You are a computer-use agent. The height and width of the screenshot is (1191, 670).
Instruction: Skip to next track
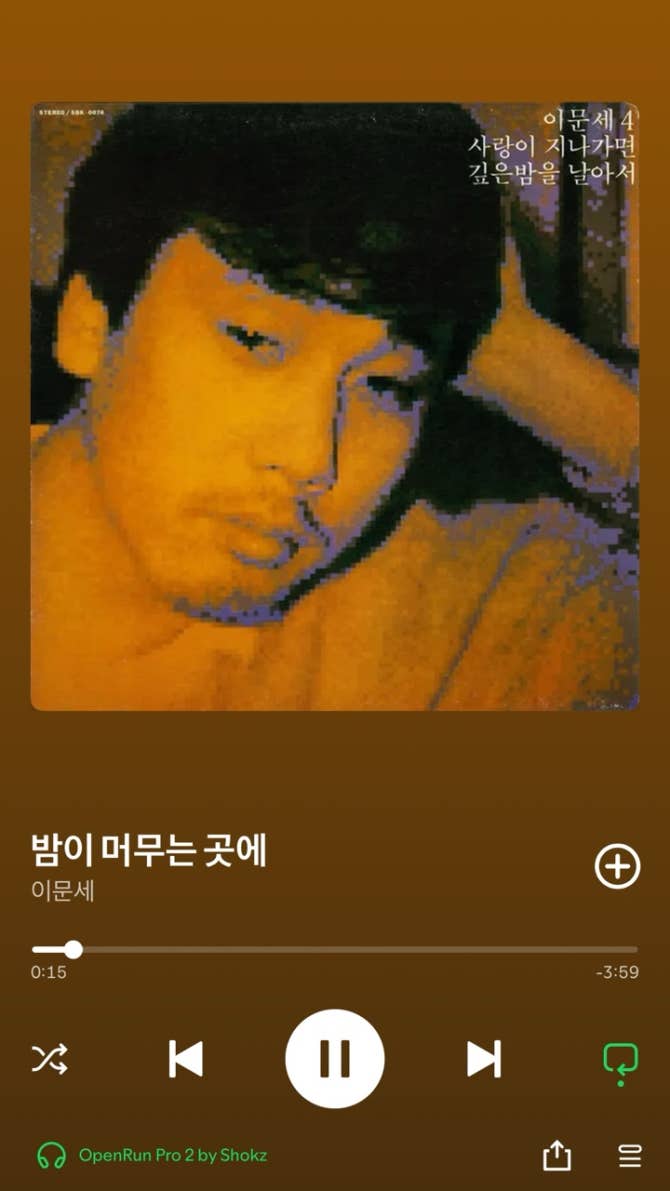coord(483,1058)
